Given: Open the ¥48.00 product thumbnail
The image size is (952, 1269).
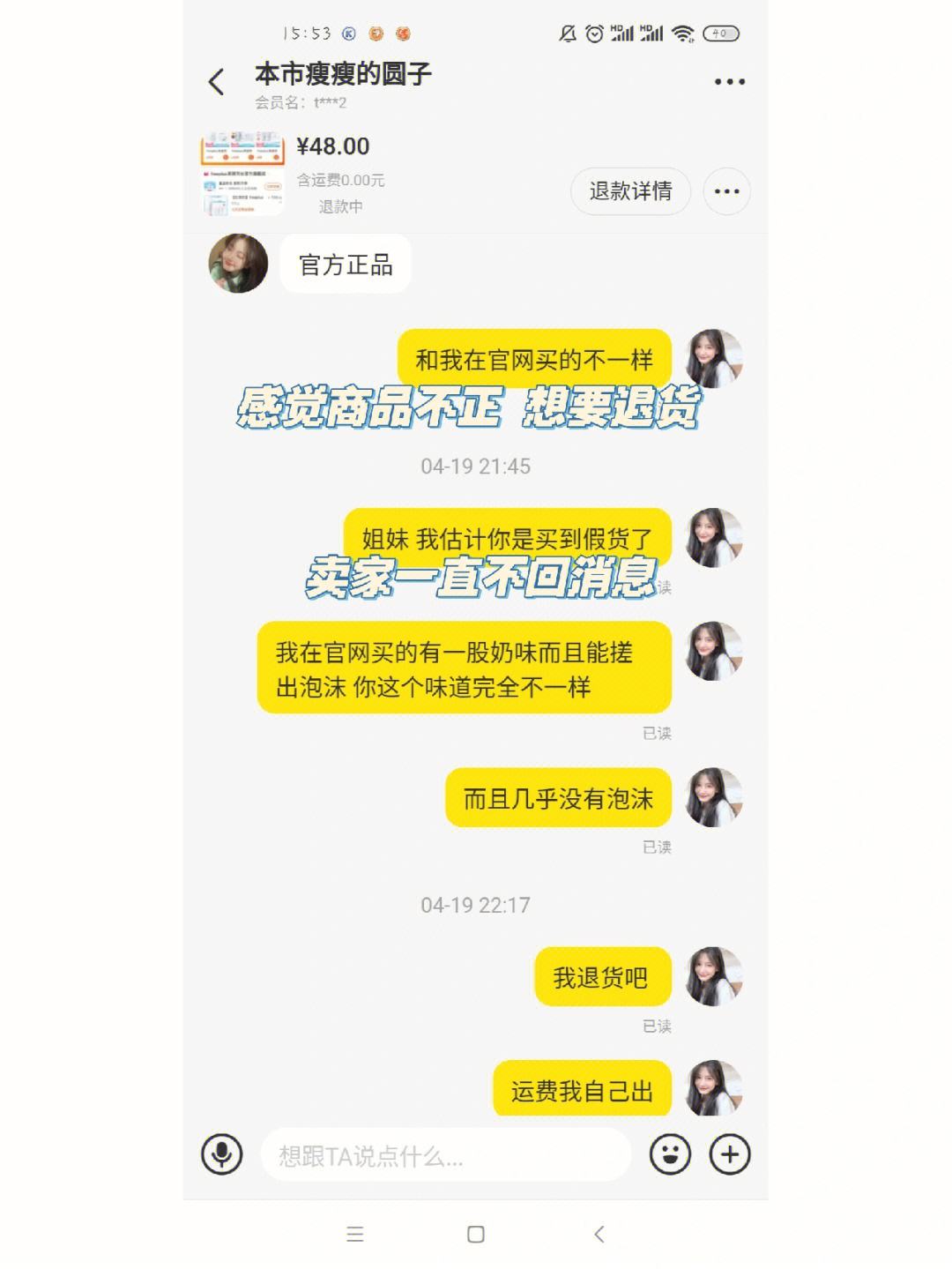Looking at the screenshot, I should coord(242,175).
